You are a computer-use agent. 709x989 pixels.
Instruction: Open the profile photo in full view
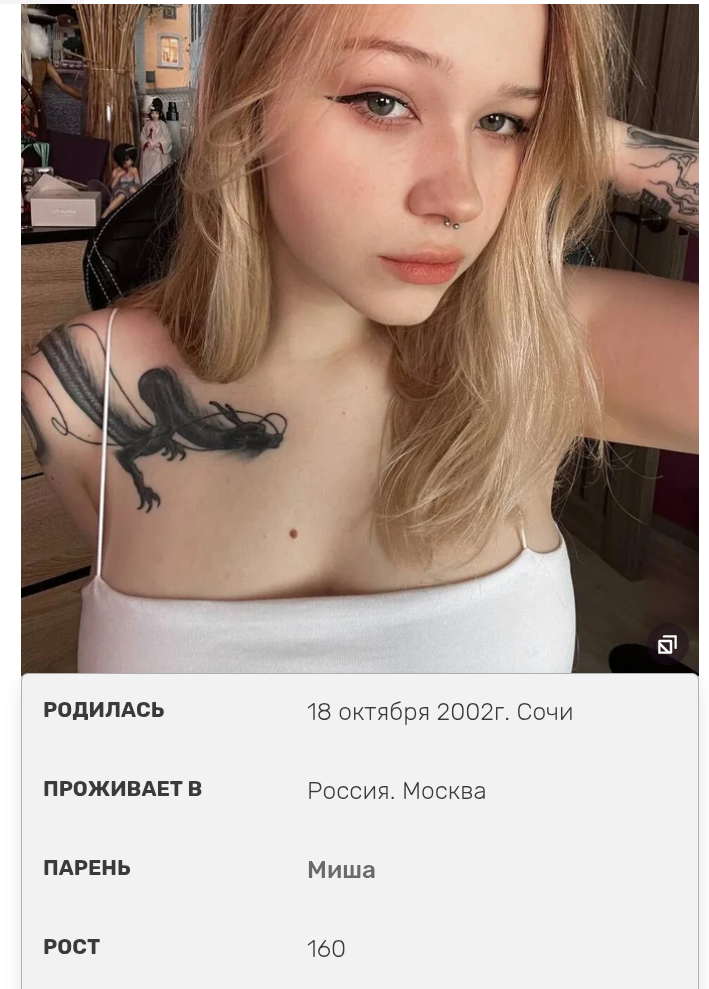[360, 340]
